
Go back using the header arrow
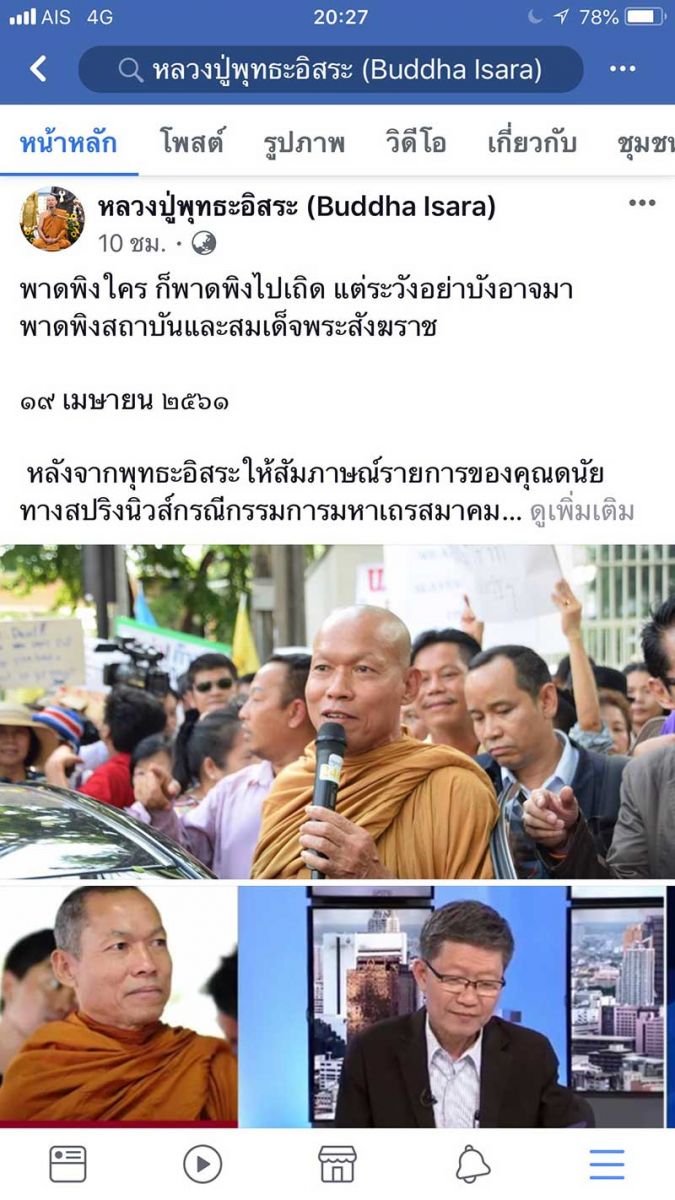[x=38, y=69]
